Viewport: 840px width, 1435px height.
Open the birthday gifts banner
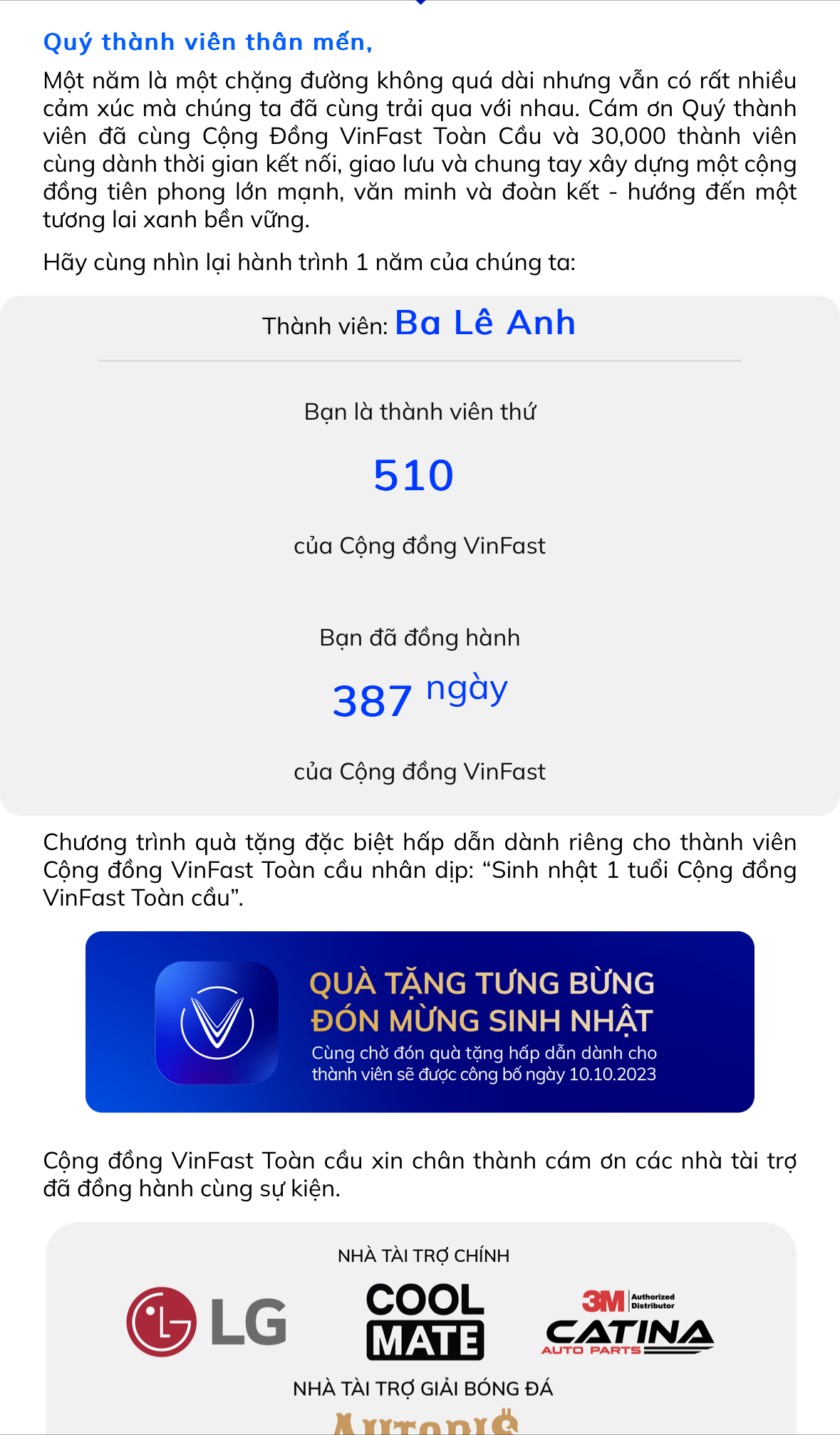420,1022
